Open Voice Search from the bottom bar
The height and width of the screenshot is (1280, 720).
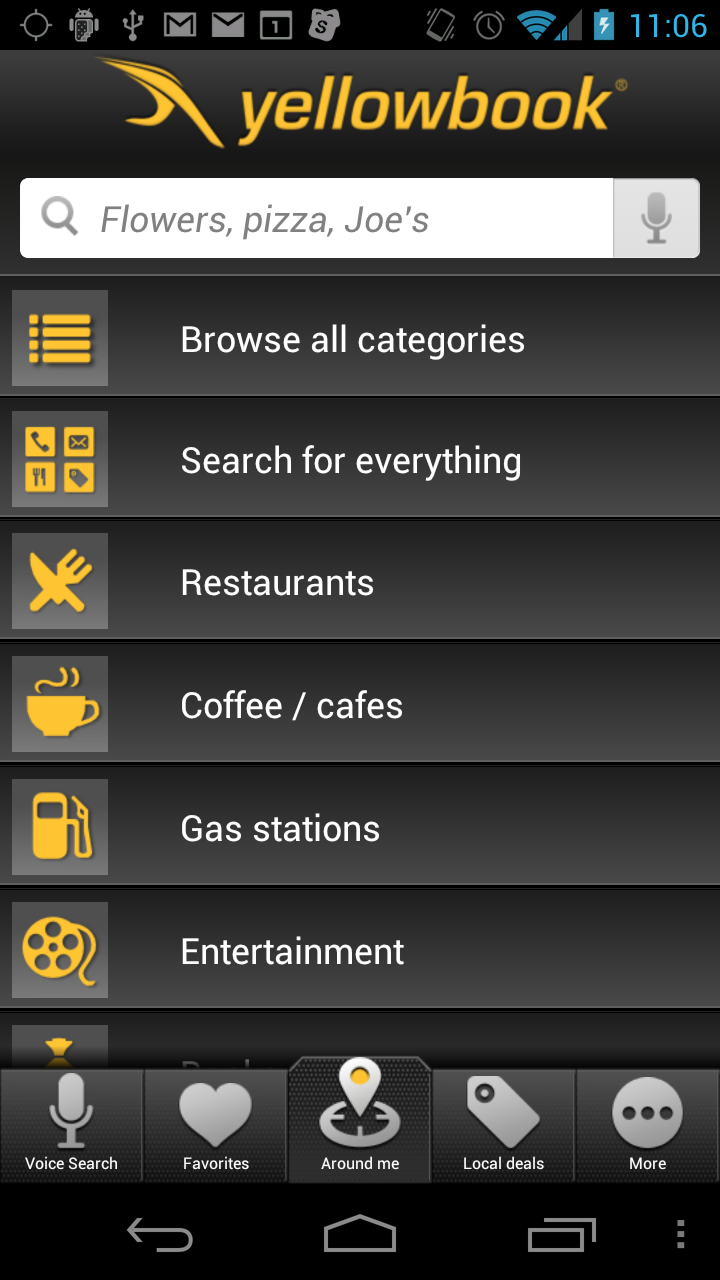(71, 1120)
